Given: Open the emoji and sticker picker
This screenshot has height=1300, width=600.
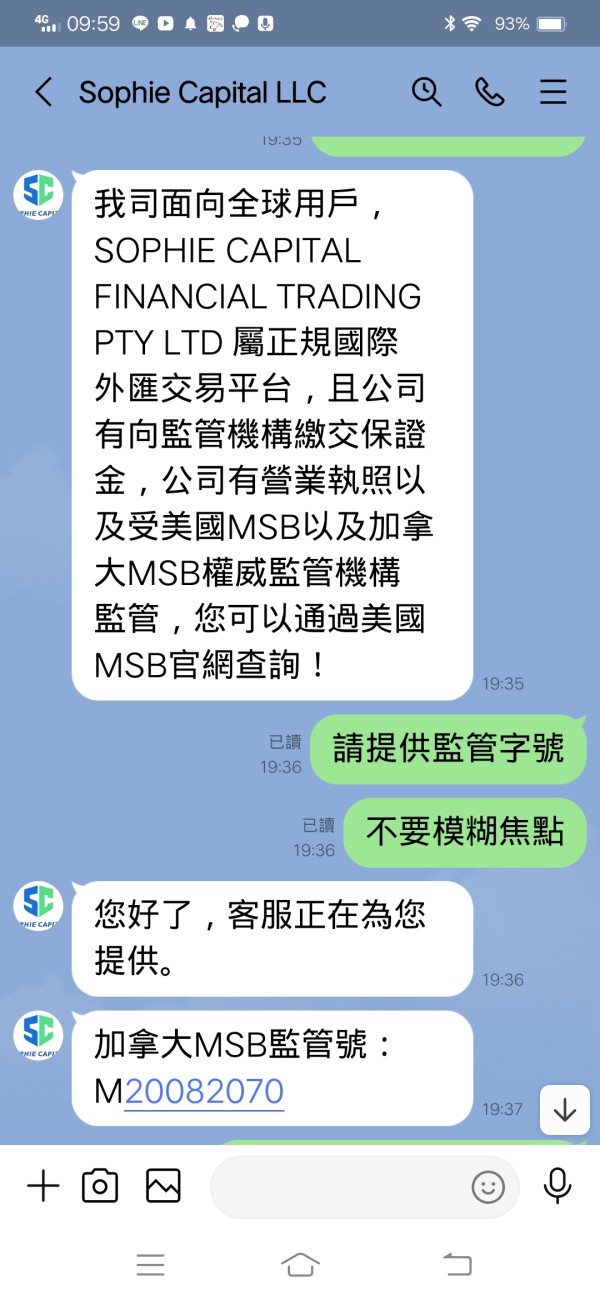Looking at the screenshot, I should click(x=488, y=1187).
